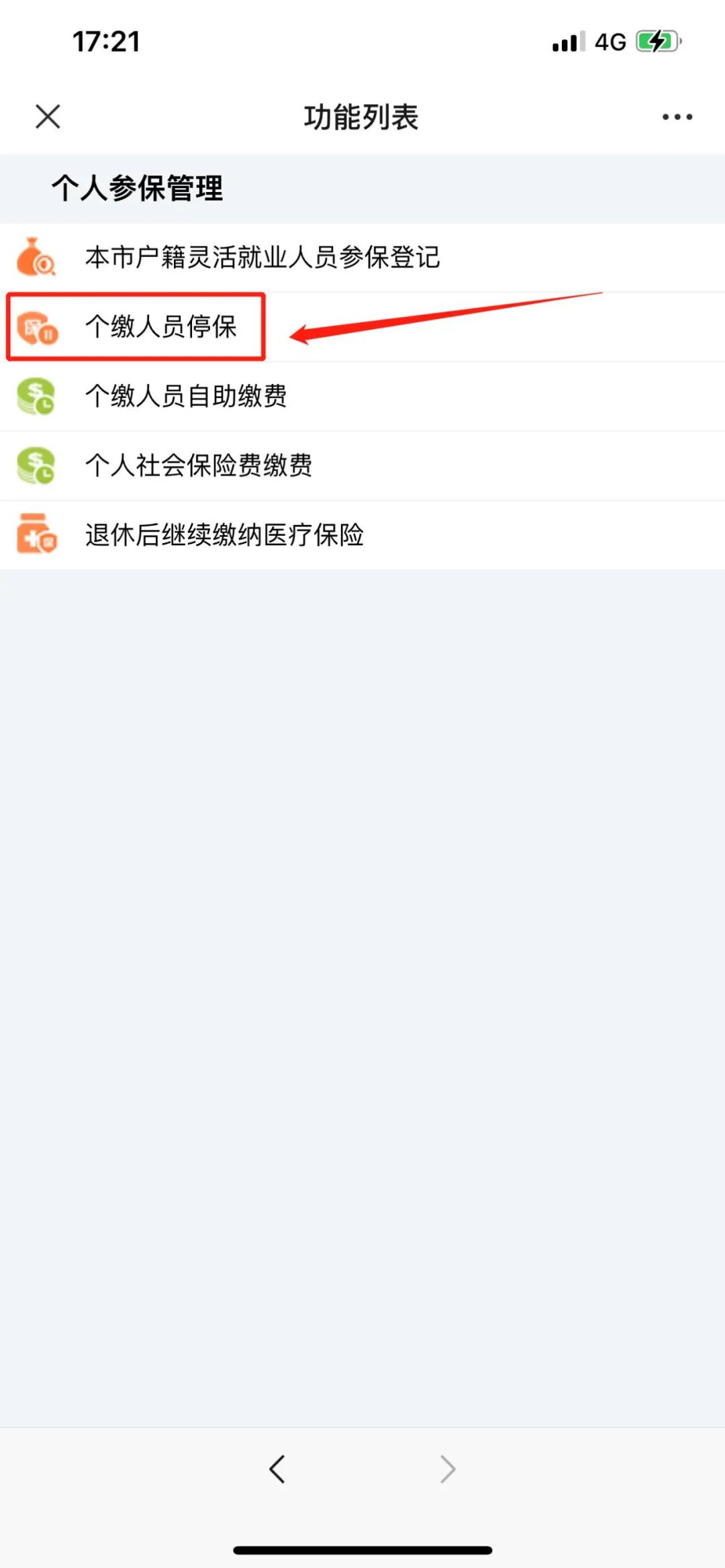Go to 个人社会保险费缴费
This screenshot has width=725, height=1568.
tap(199, 465)
